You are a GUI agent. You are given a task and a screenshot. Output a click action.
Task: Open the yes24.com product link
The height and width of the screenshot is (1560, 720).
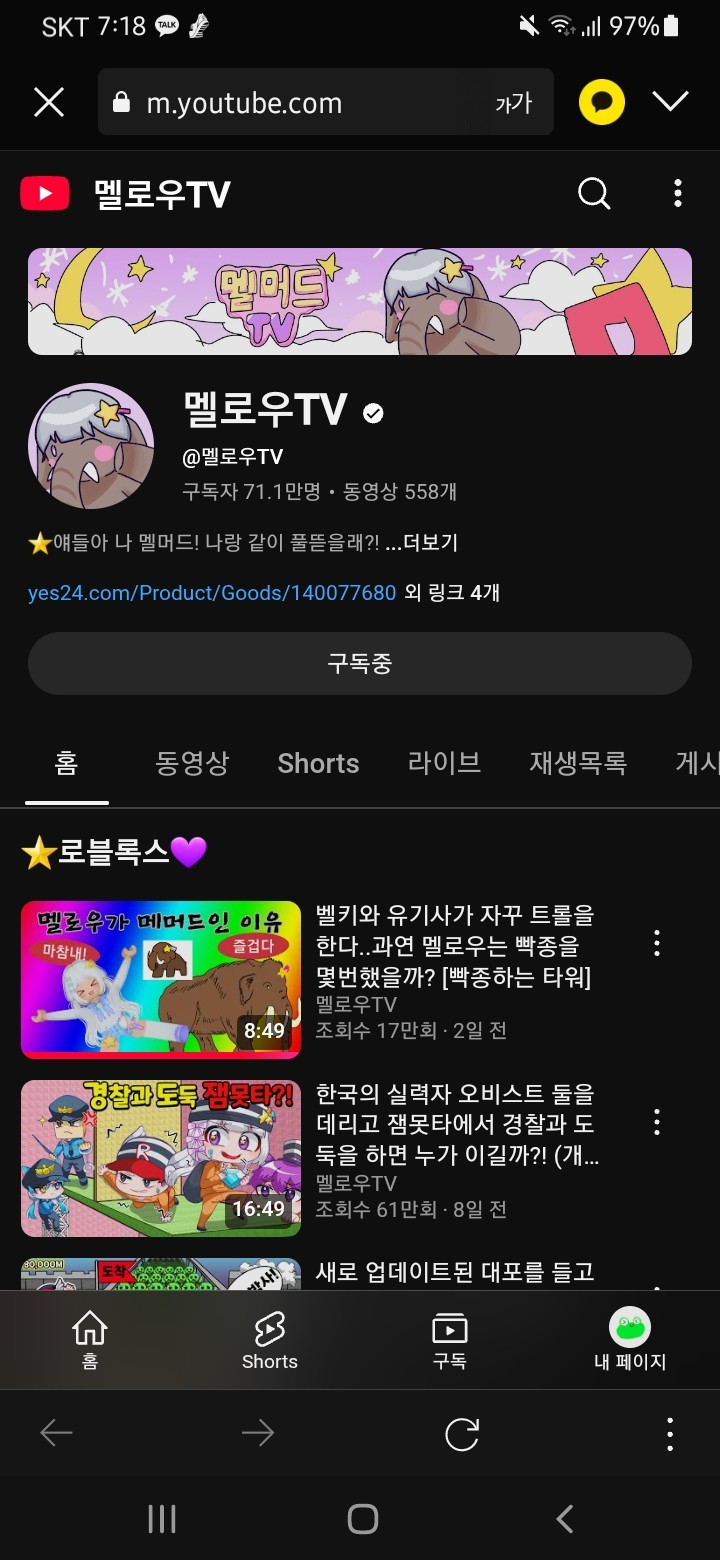(212, 593)
